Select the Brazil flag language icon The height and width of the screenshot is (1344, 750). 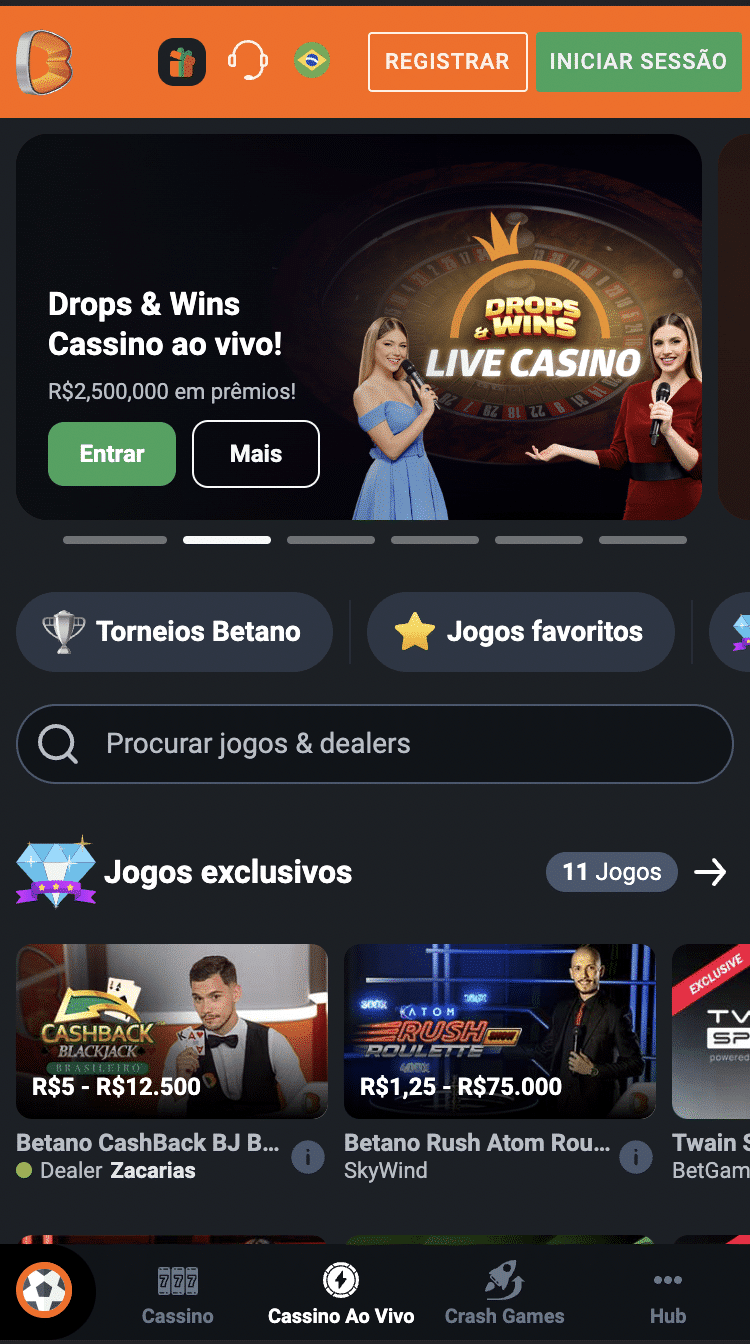pos(311,61)
